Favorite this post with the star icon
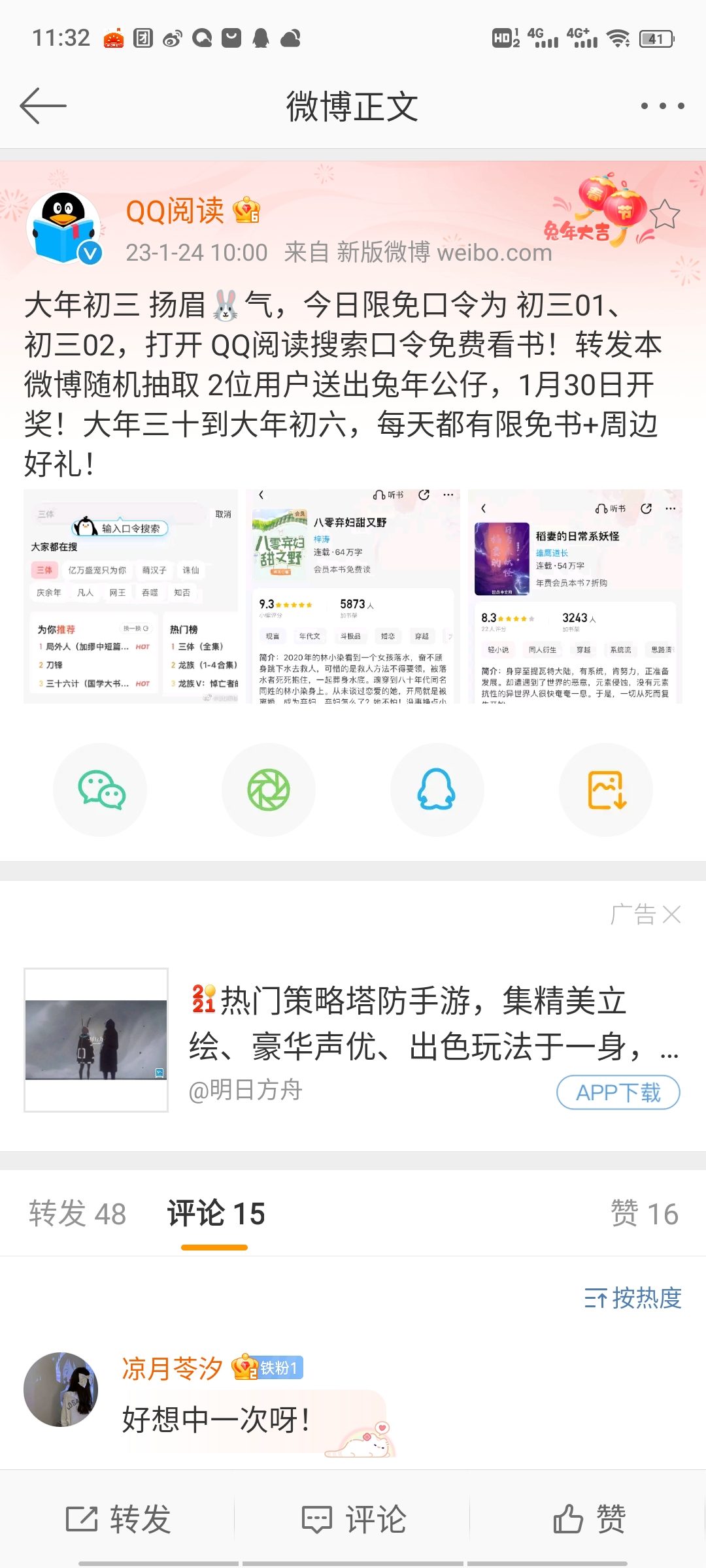The image size is (706, 1568). (x=665, y=214)
